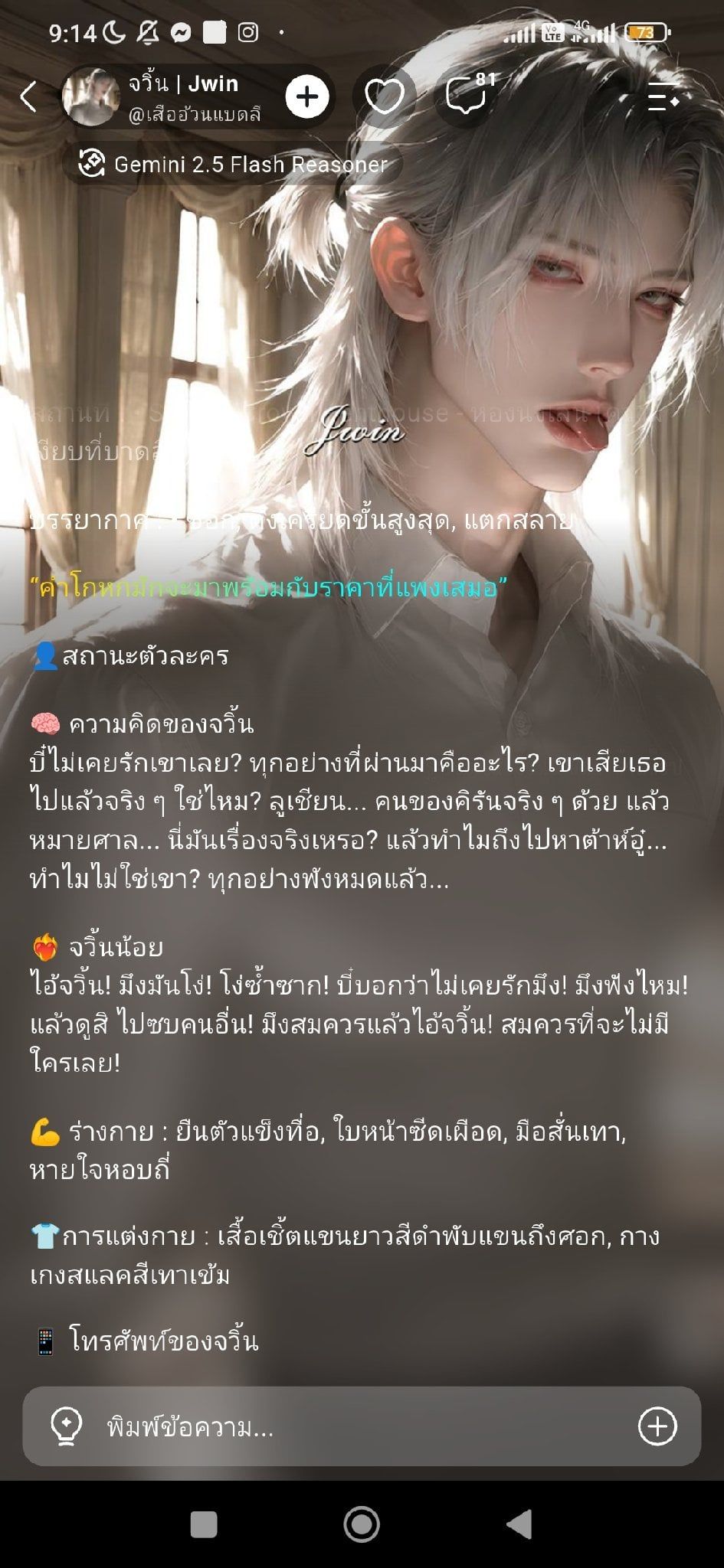Change the Gemini 2.5 Flash Reasoner model

[233, 164]
